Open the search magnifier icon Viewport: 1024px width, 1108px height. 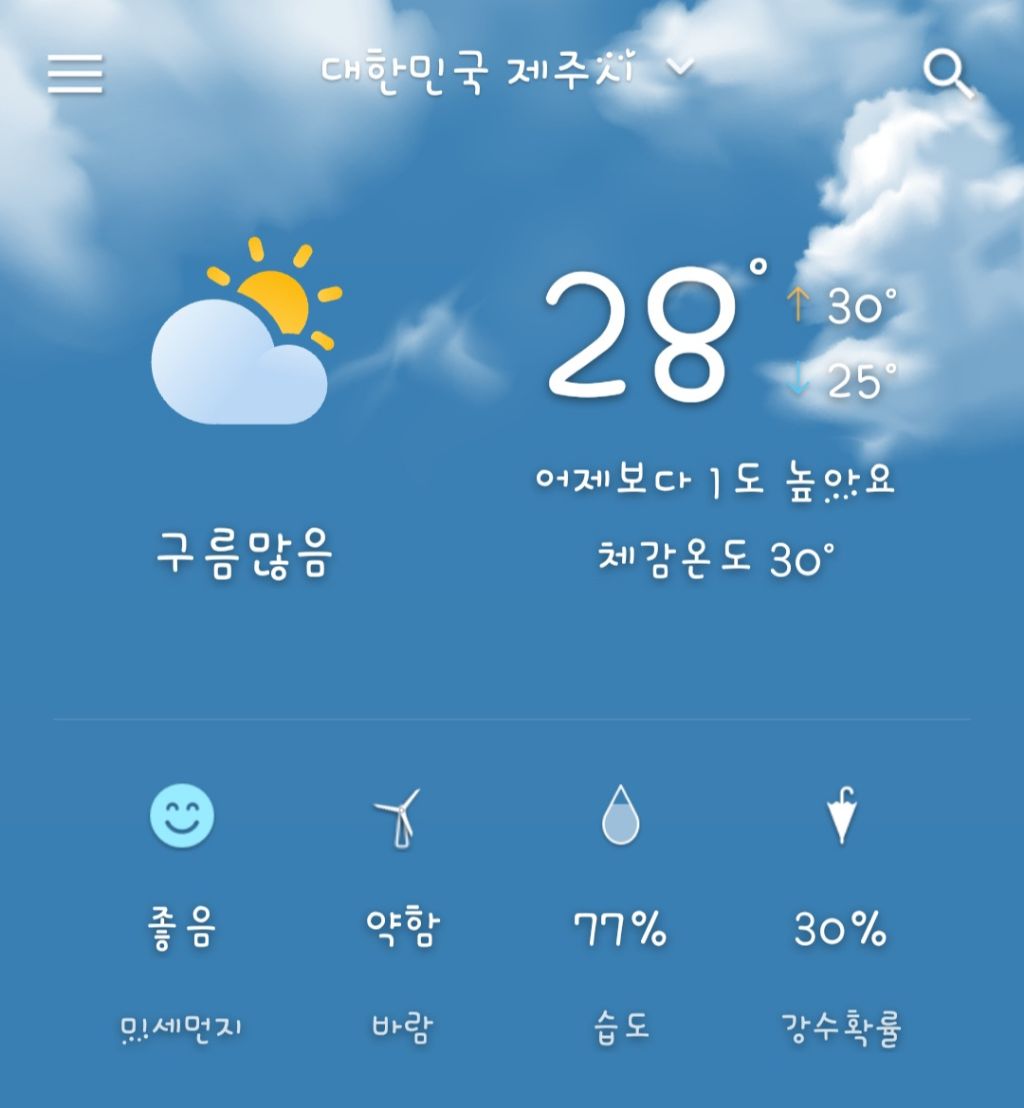(x=947, y=73)
